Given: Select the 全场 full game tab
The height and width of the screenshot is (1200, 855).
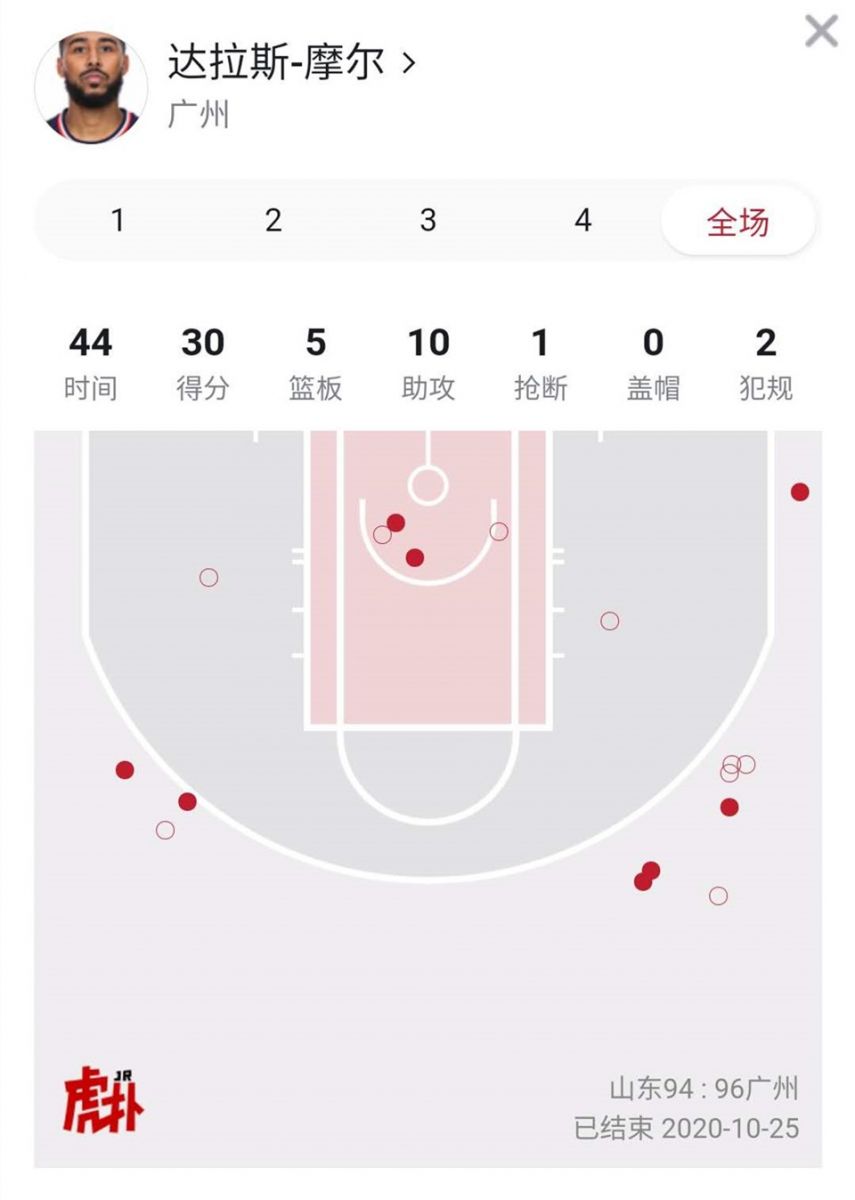Looking at the screenshot, I should [x=738, y=221].
